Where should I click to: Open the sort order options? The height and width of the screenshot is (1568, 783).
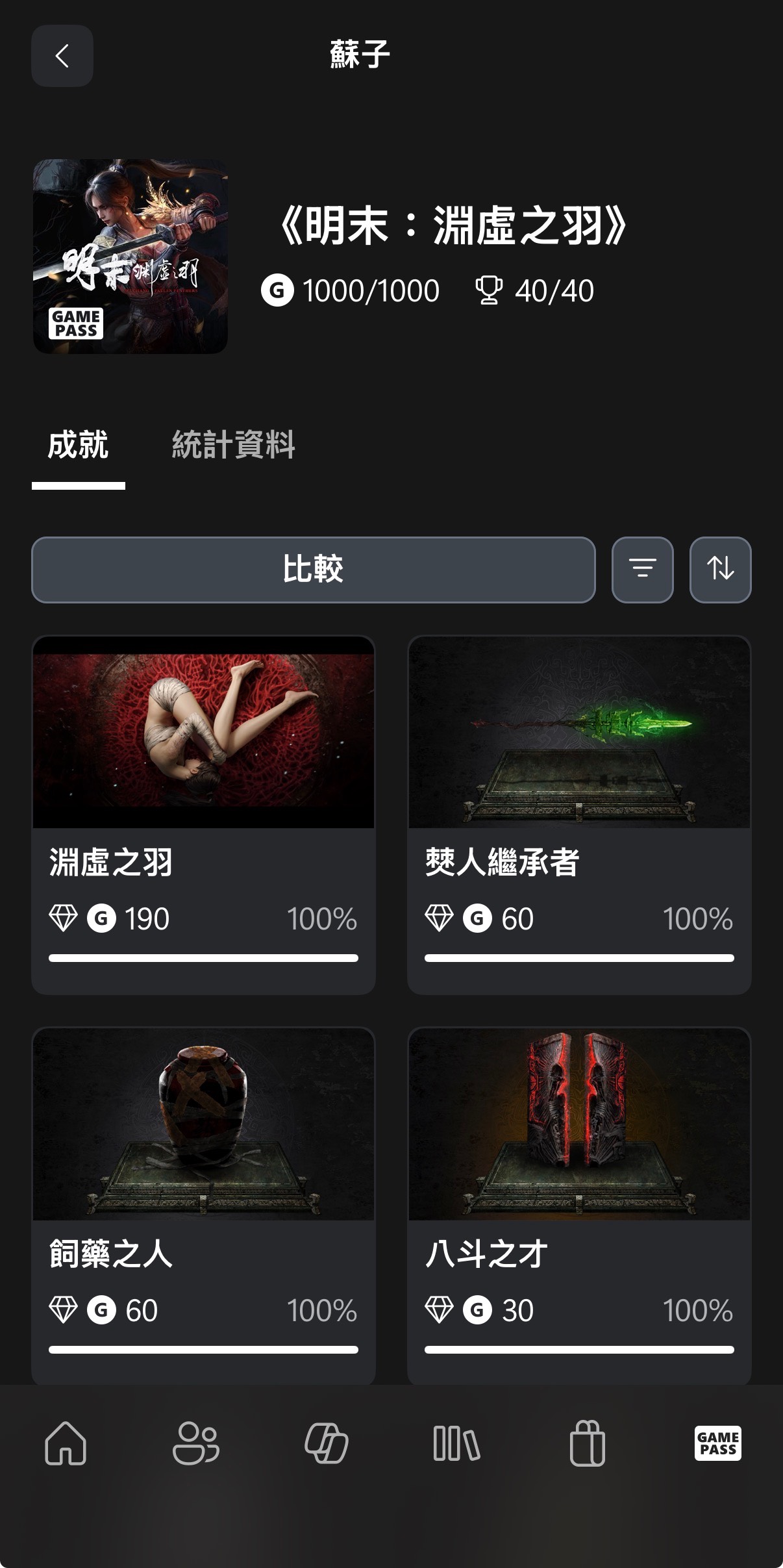[720, 570]
